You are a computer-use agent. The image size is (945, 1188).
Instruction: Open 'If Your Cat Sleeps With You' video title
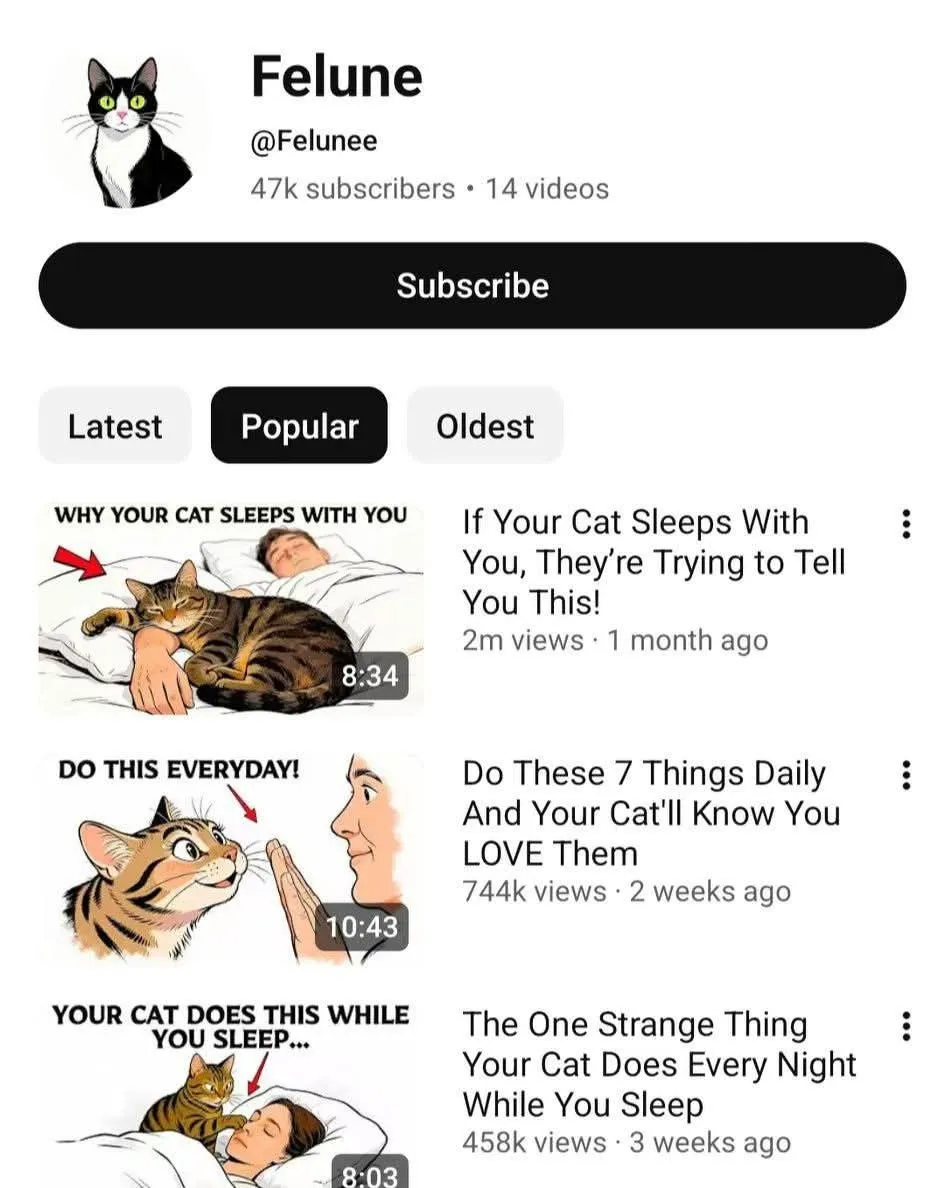(x=655, y=562)
